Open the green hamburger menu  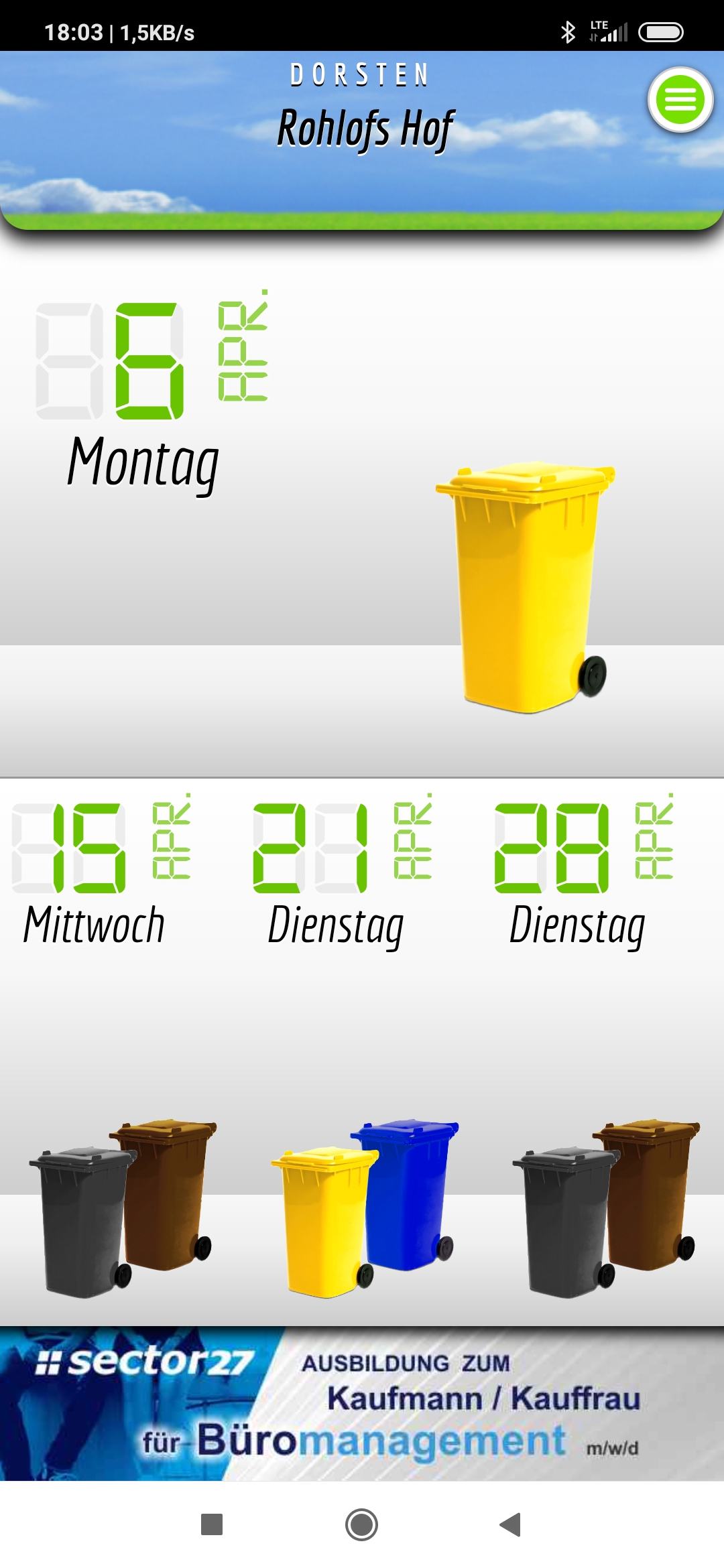(x=680, y=100)
